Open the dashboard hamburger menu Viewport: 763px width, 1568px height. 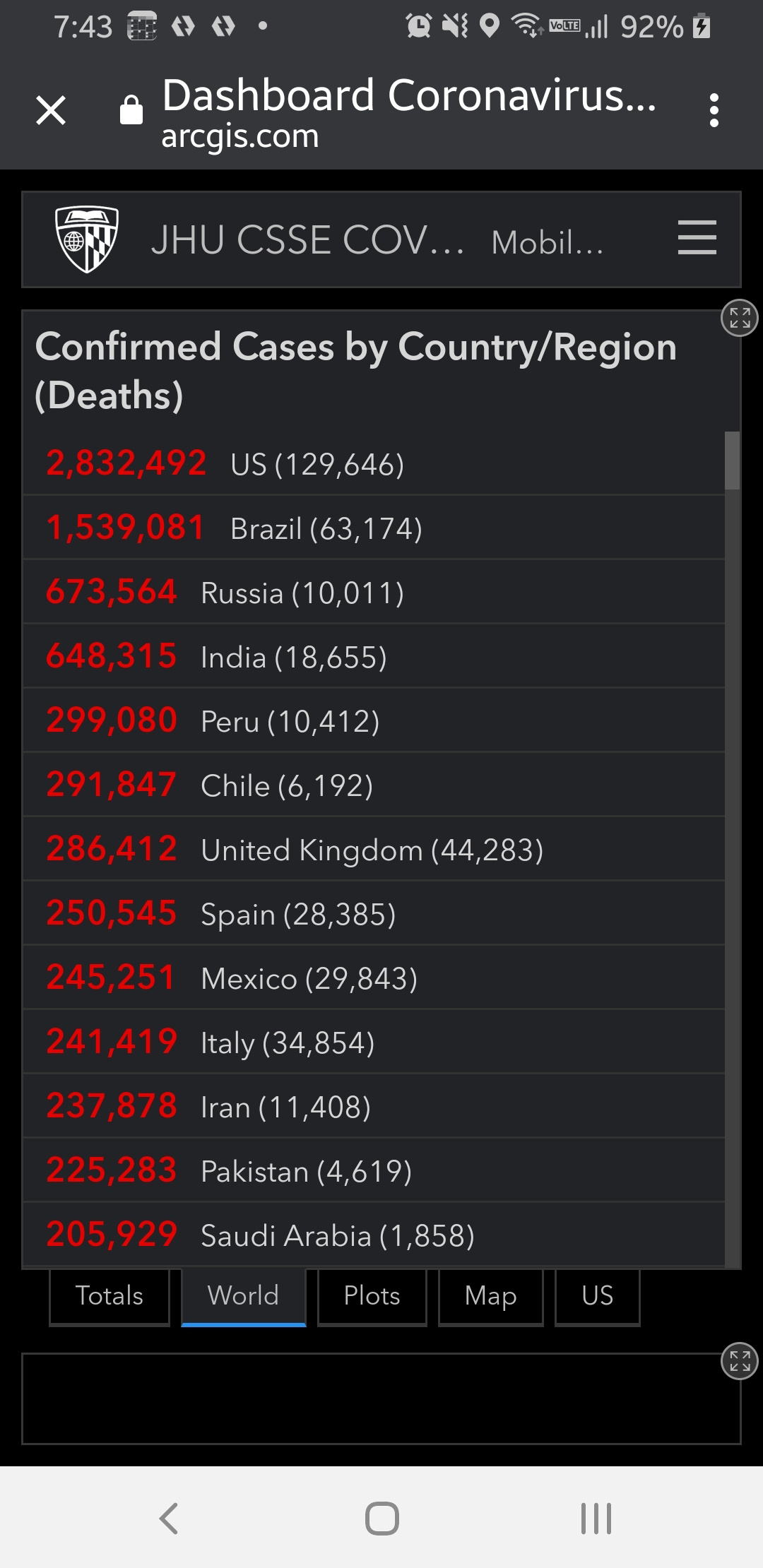697,237
